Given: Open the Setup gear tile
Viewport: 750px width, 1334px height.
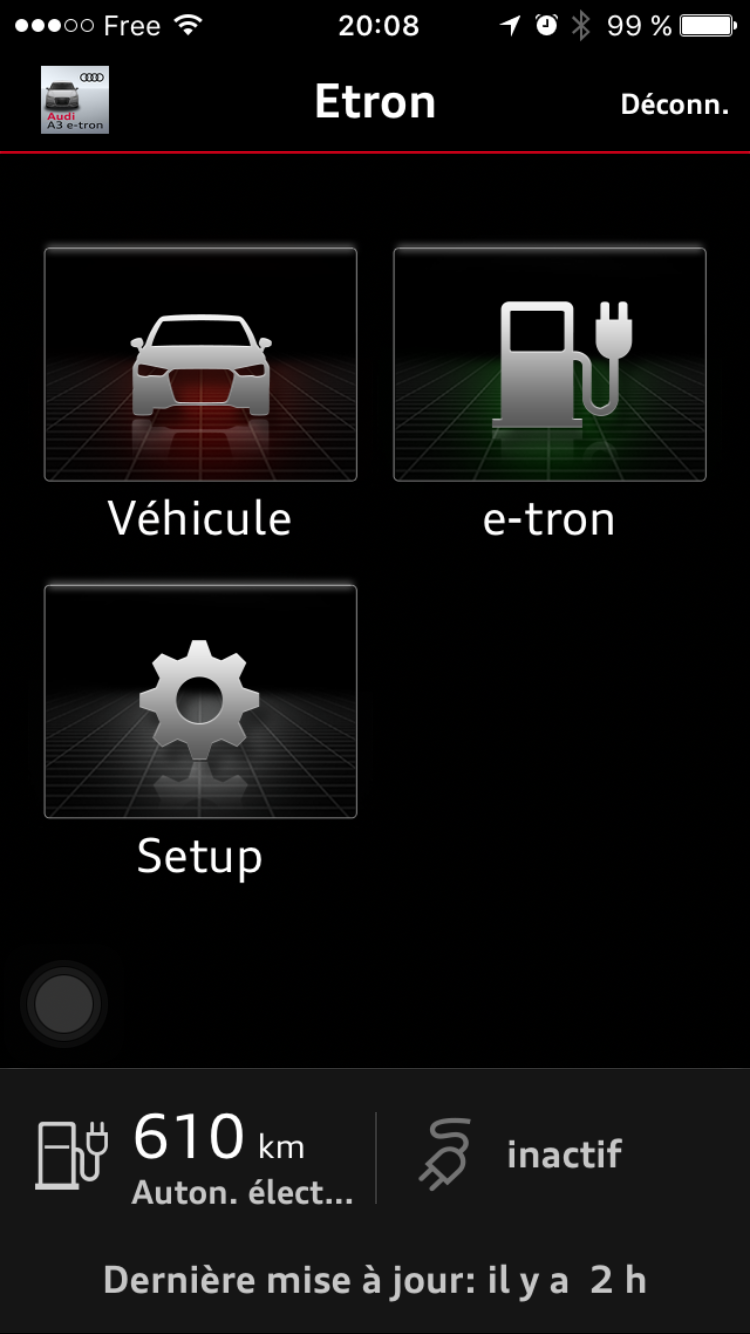Looking at the screenshot, I should click(200, 702).
